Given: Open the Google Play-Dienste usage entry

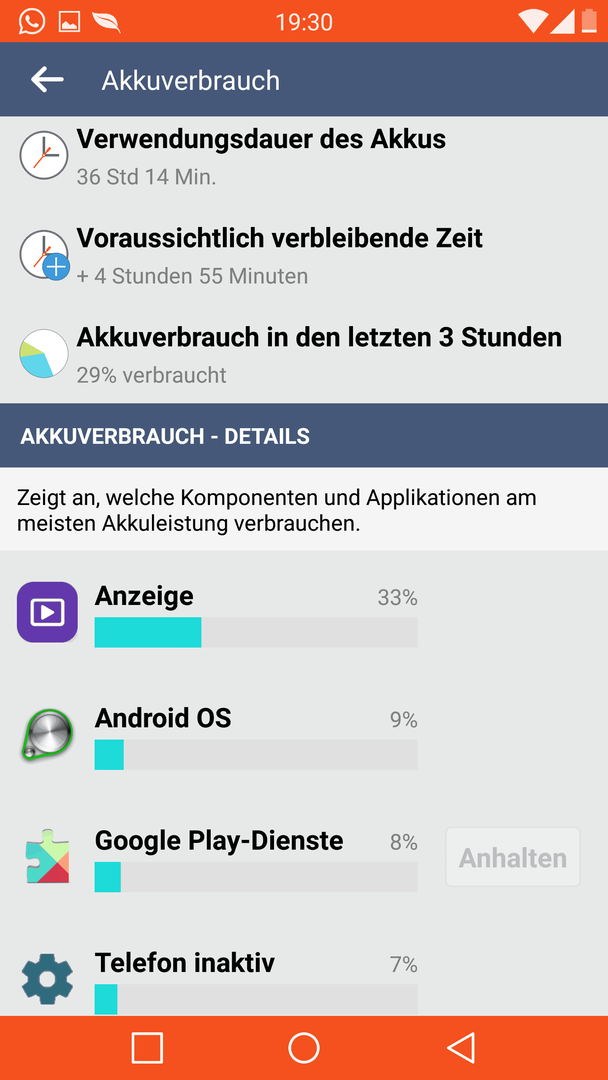Looking at the screenshot, I should pyautogui.click(x=220, y=858).
